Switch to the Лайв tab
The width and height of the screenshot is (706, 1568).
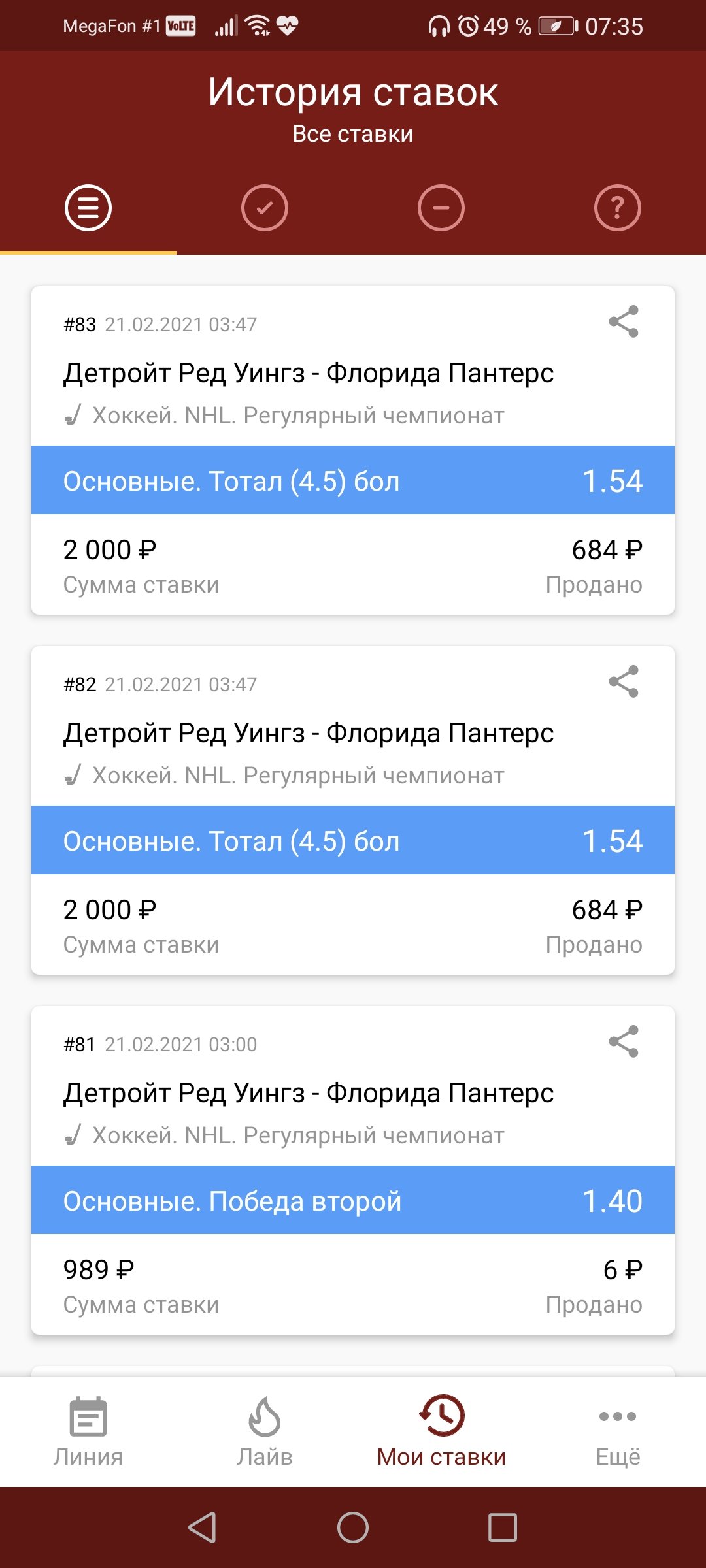(265, 1432)
